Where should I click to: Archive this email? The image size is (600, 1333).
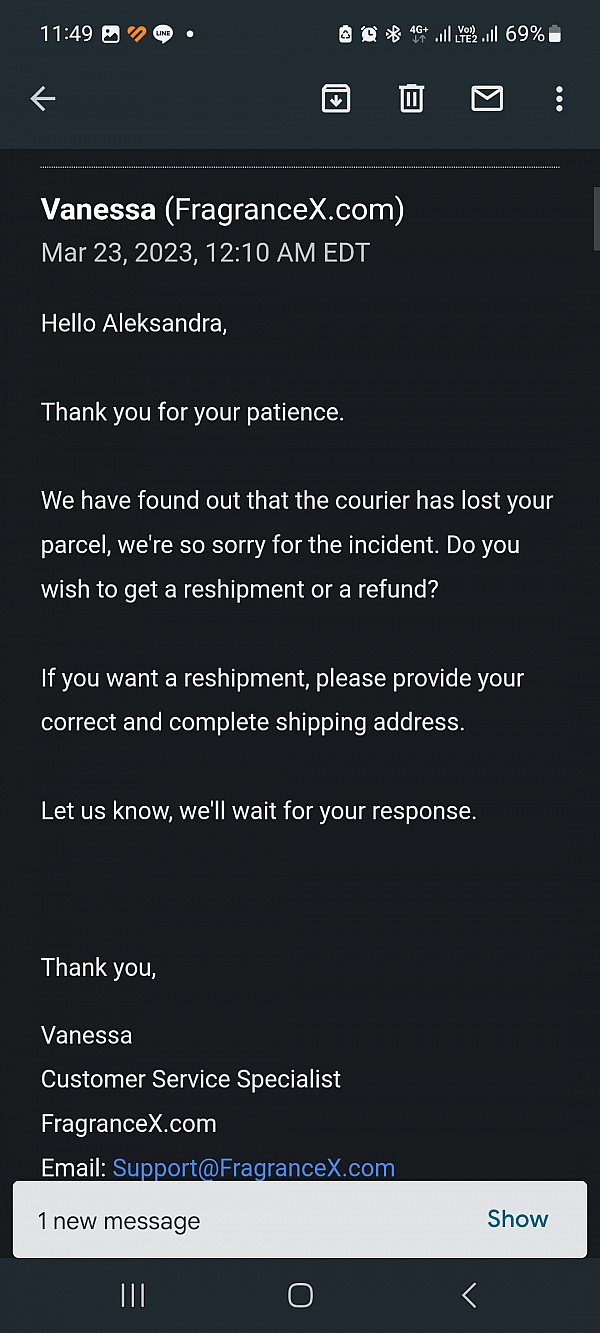click(x=336, y=98)
